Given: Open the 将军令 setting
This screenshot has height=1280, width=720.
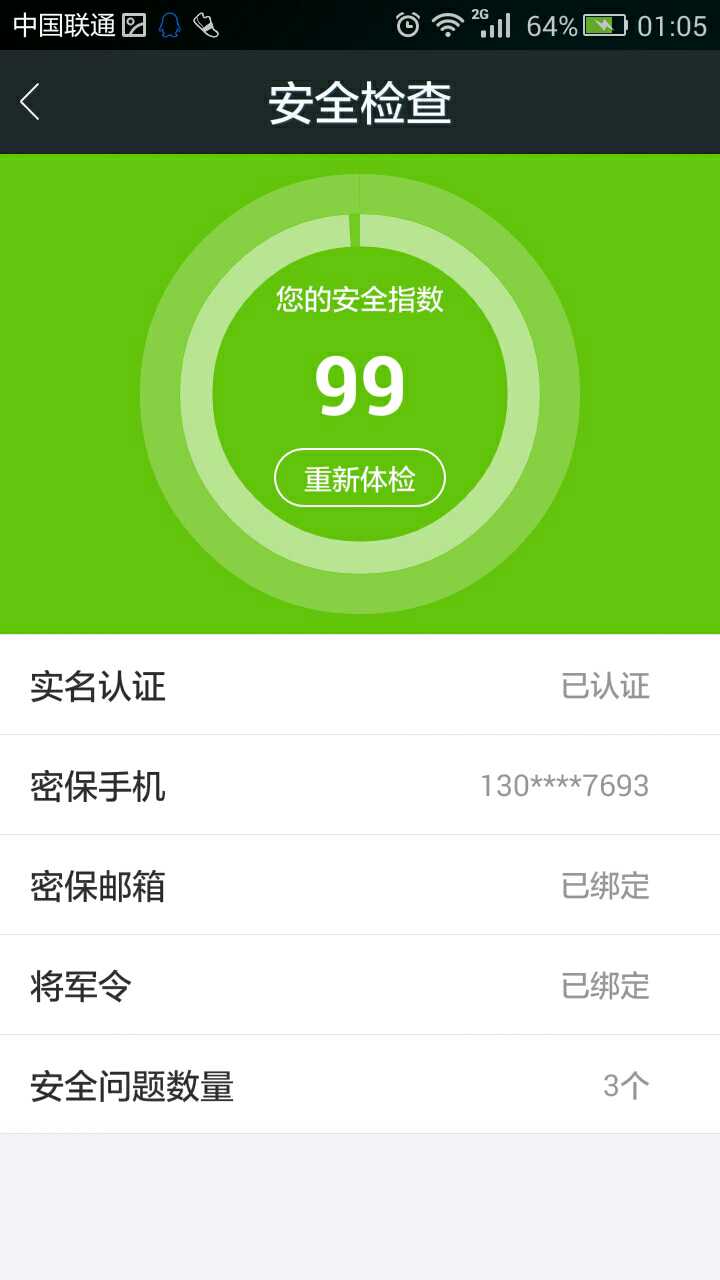Looking at the screenshot, I should tap(360, 986).
